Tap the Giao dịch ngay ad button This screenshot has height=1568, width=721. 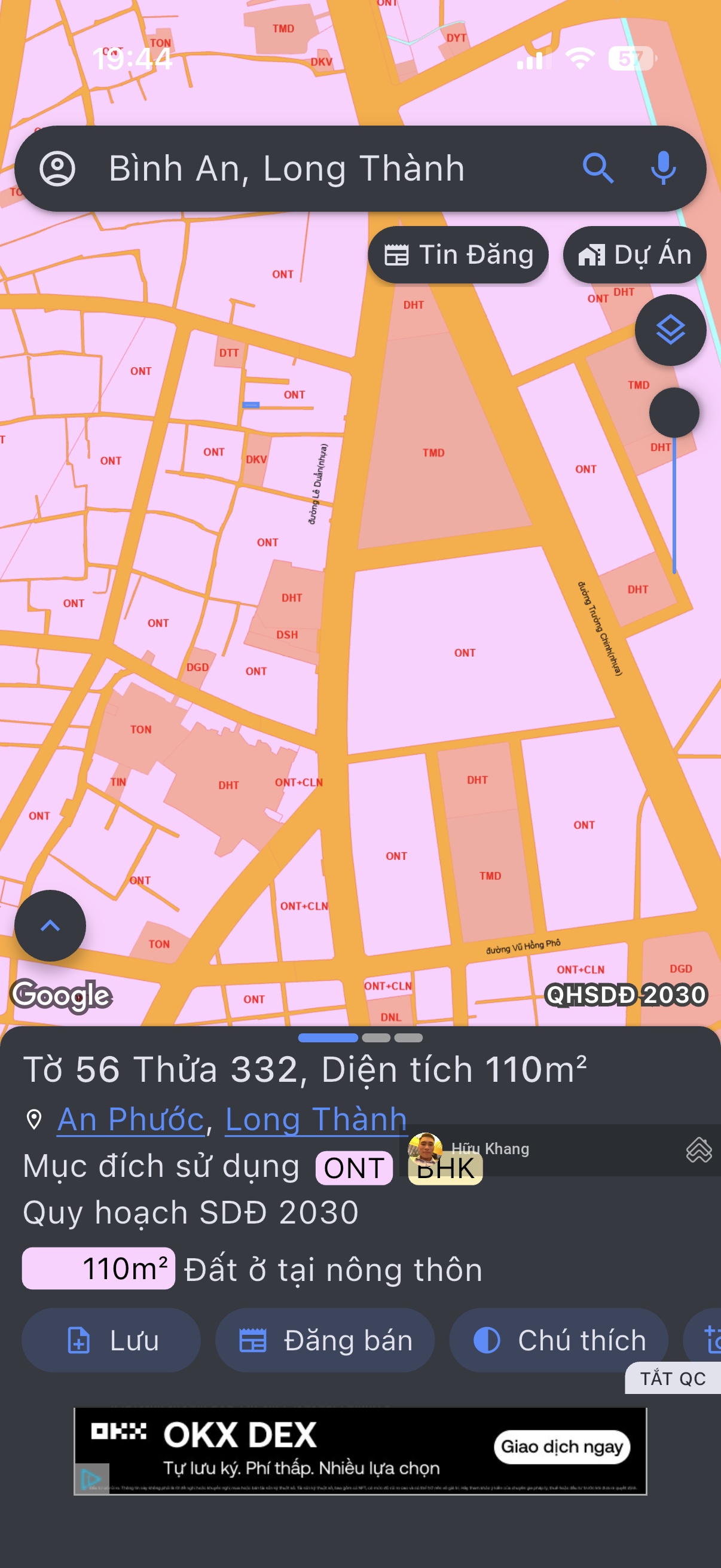tap(563, 1447)
